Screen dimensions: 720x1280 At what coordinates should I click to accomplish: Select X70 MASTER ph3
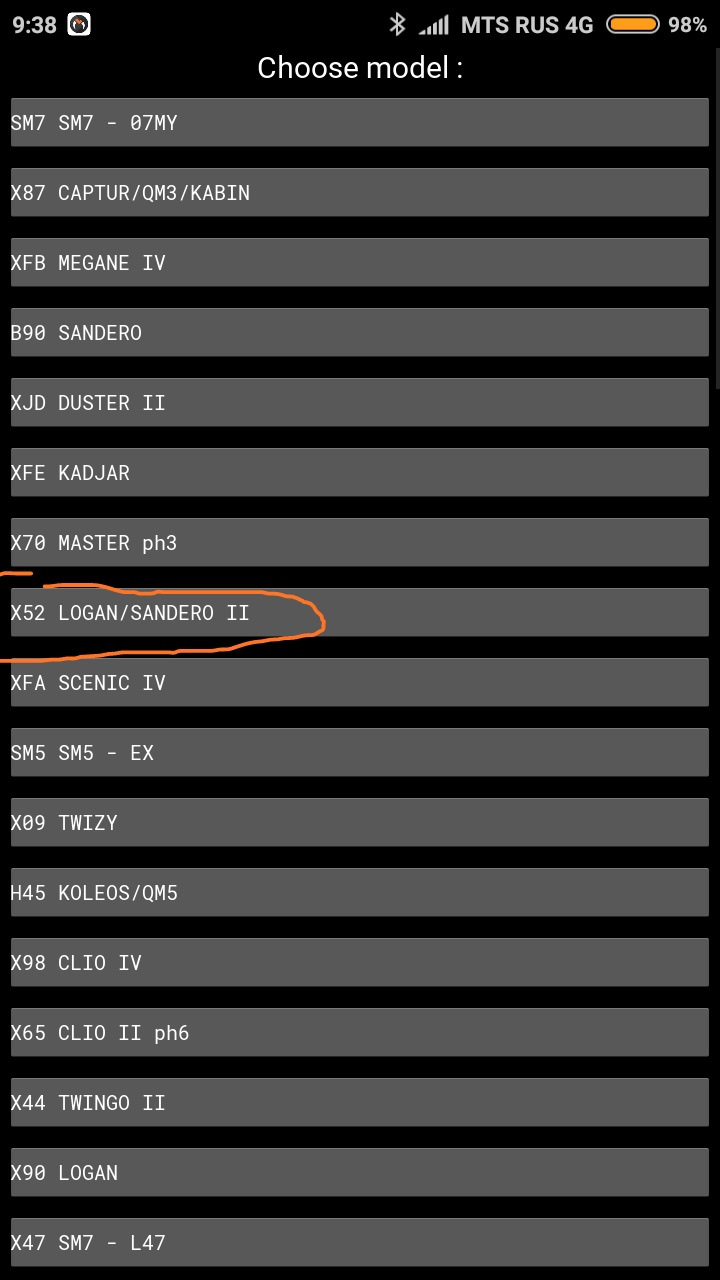click(360, 543)
